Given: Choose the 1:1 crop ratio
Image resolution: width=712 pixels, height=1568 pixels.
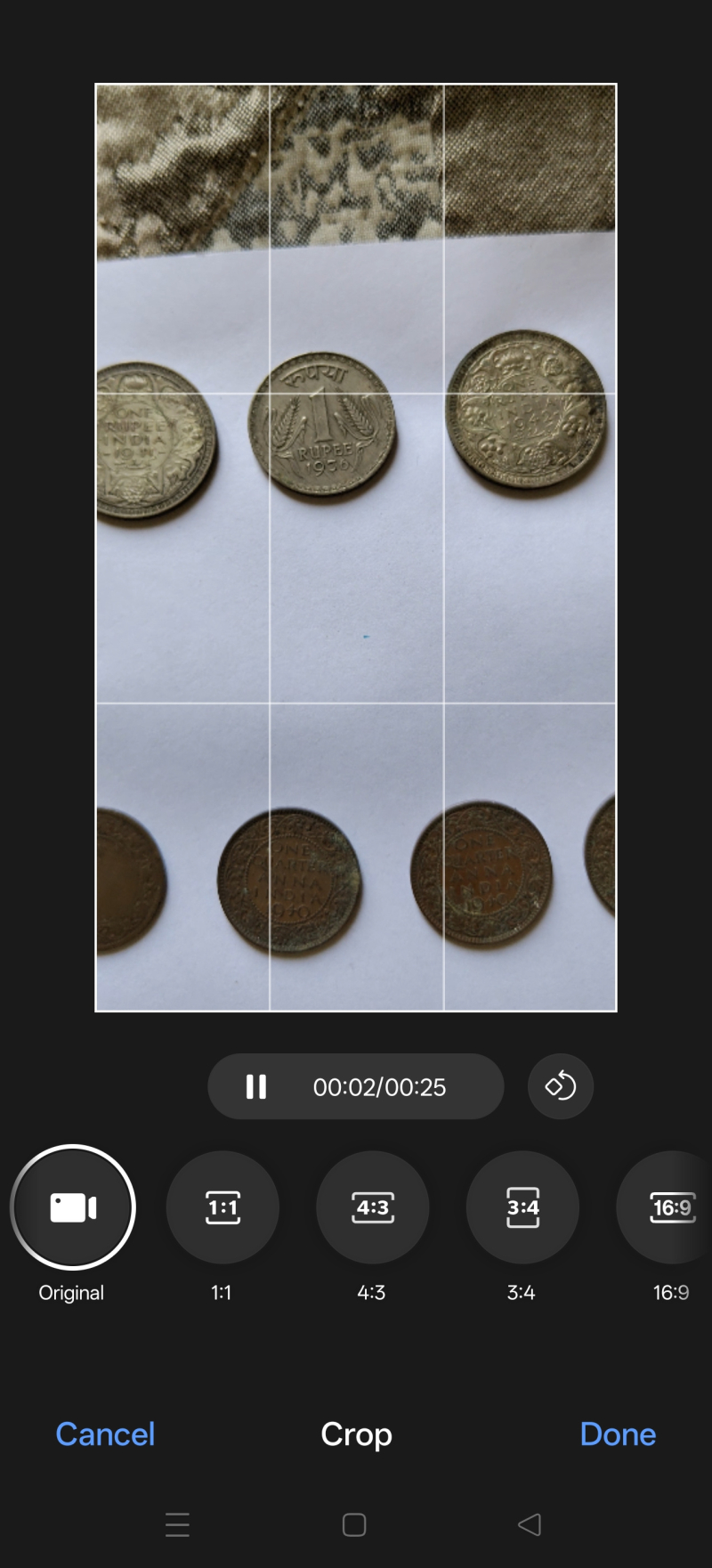Looking at the screenshot, I should tap(222, 1207).
